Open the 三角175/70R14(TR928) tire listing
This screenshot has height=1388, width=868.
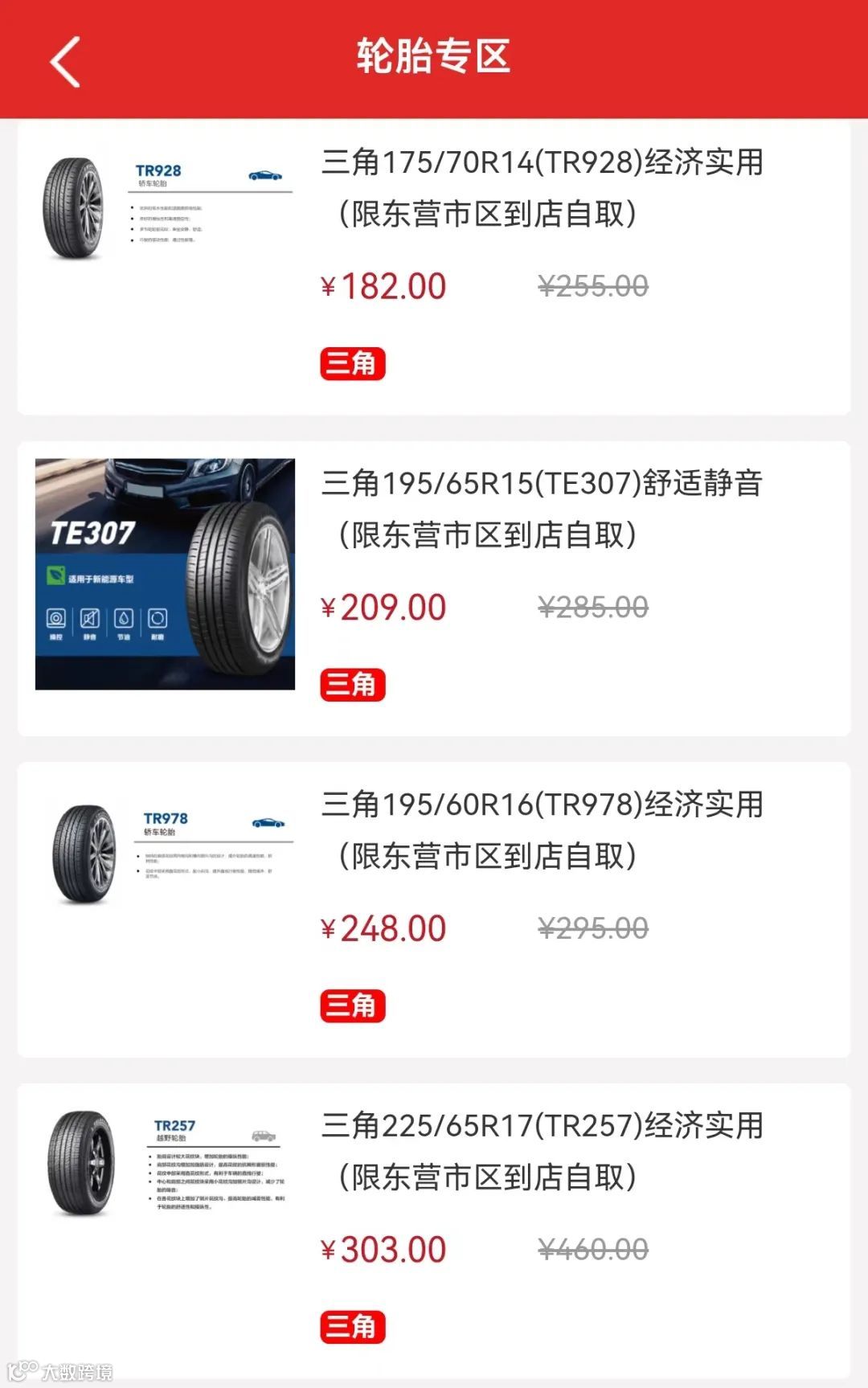(x=542, y=188)
